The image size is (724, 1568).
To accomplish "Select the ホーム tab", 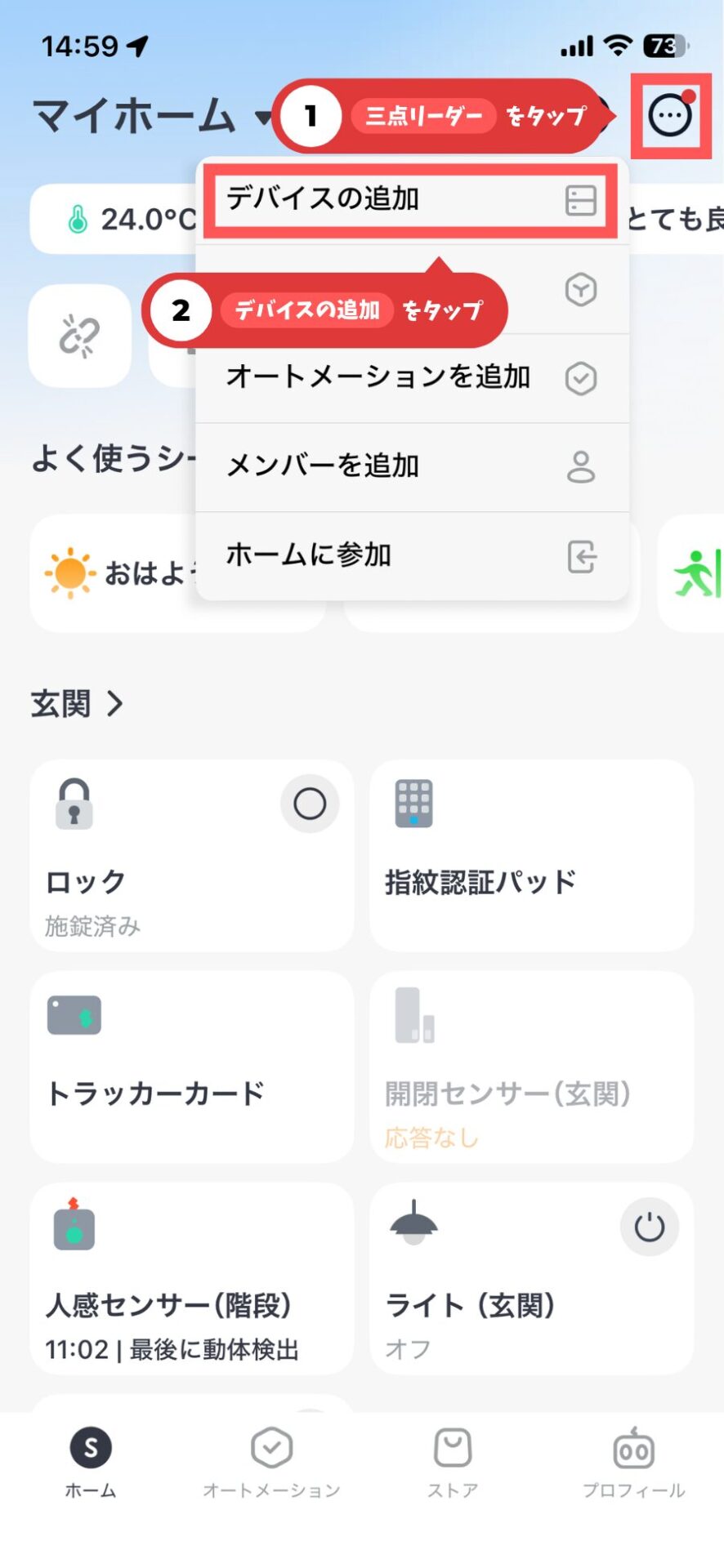I will (91, 1463).
